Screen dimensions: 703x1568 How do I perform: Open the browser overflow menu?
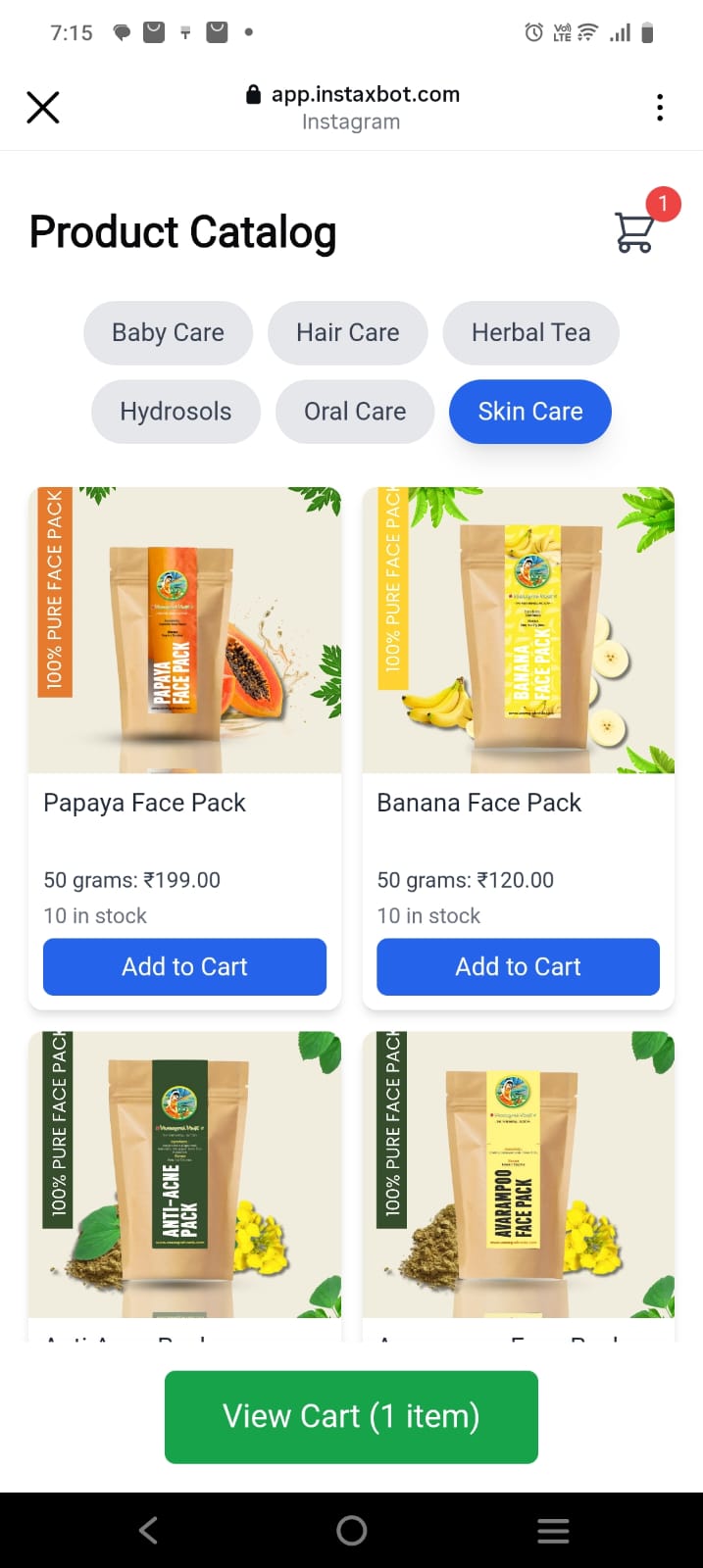point(660,107)
